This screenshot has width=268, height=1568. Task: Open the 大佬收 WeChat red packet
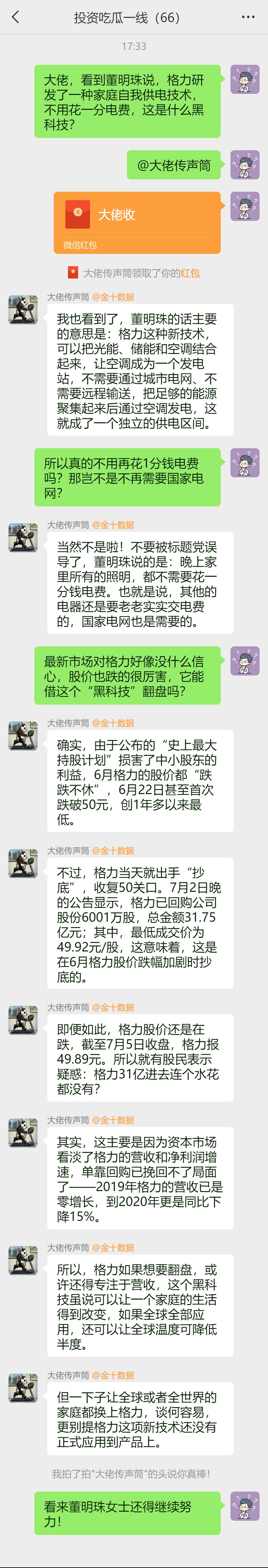pos(137,222)
